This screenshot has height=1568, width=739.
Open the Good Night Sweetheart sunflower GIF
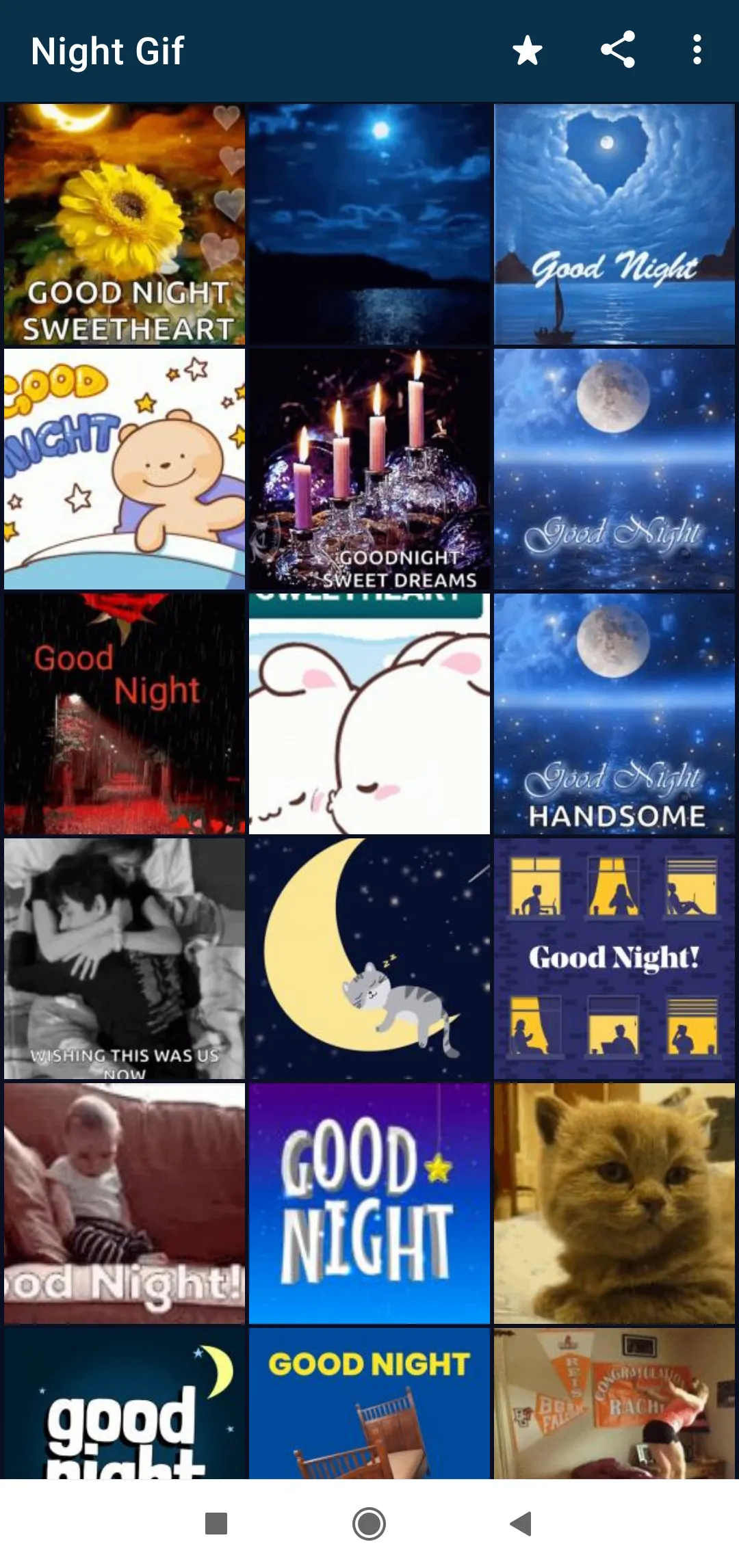click(125, 224)
